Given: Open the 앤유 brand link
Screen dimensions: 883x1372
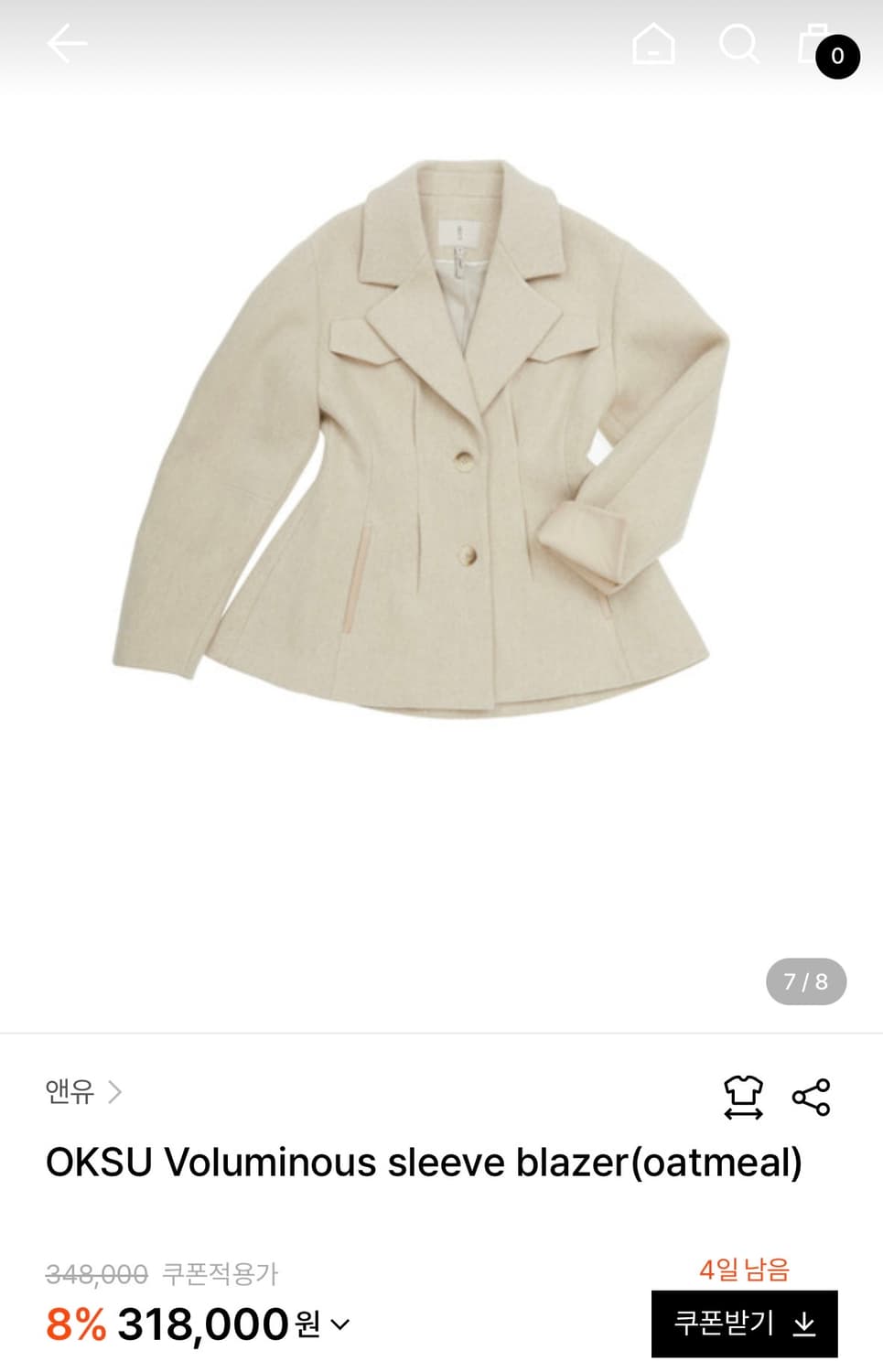Looking at the screenshot, I should pos(69,1092).
